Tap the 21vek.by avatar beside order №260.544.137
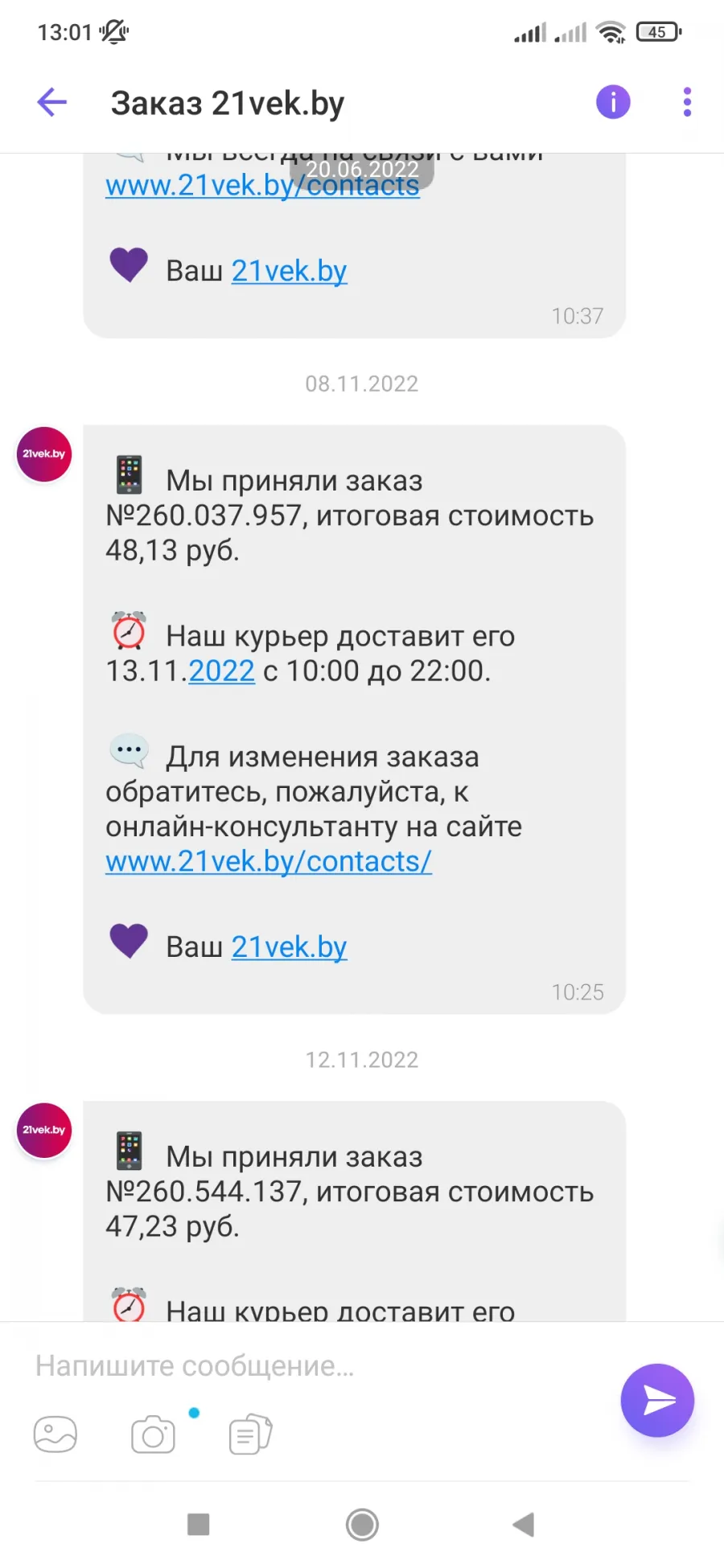 pos(44,1131)
